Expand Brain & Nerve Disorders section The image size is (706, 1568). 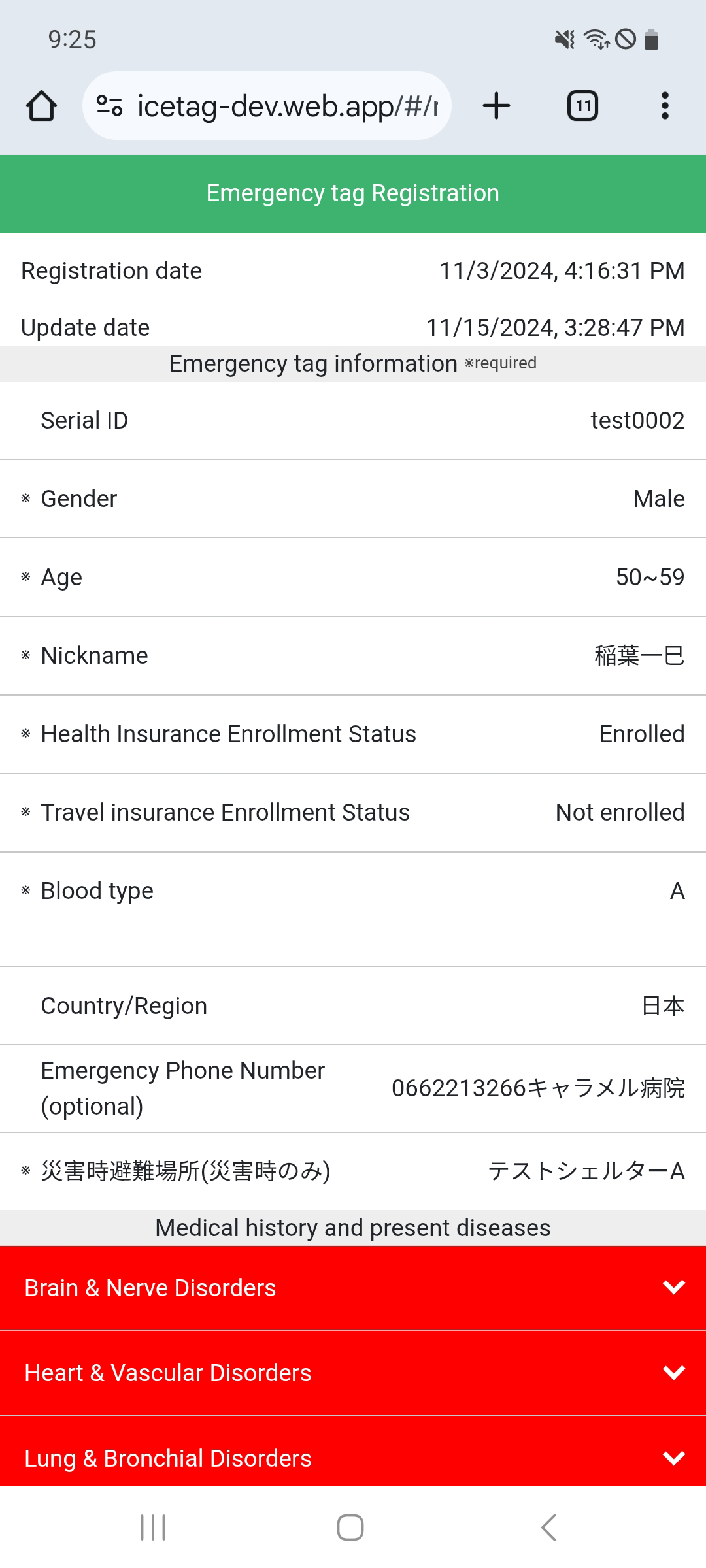353,1288
